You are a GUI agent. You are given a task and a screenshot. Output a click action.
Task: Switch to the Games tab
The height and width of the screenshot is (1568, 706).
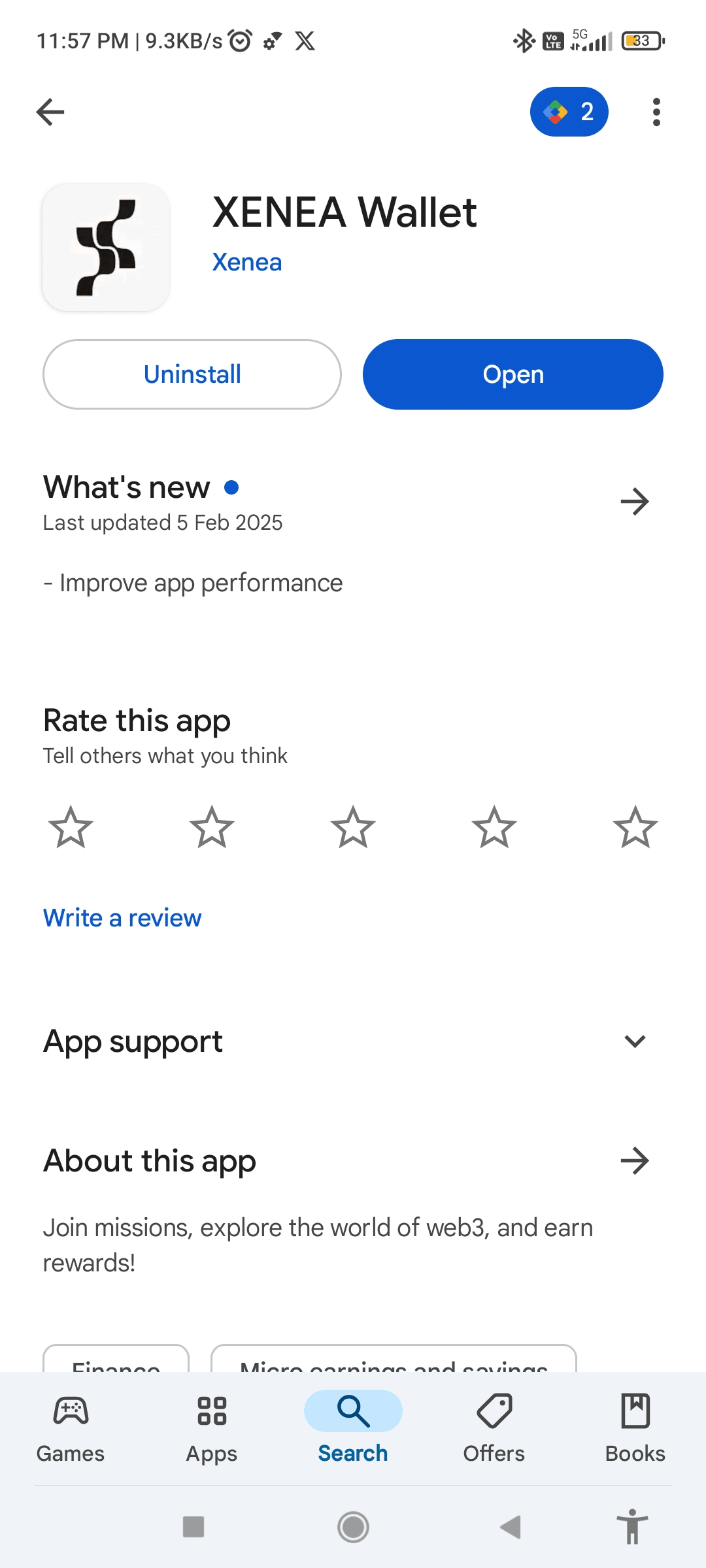71,1428
